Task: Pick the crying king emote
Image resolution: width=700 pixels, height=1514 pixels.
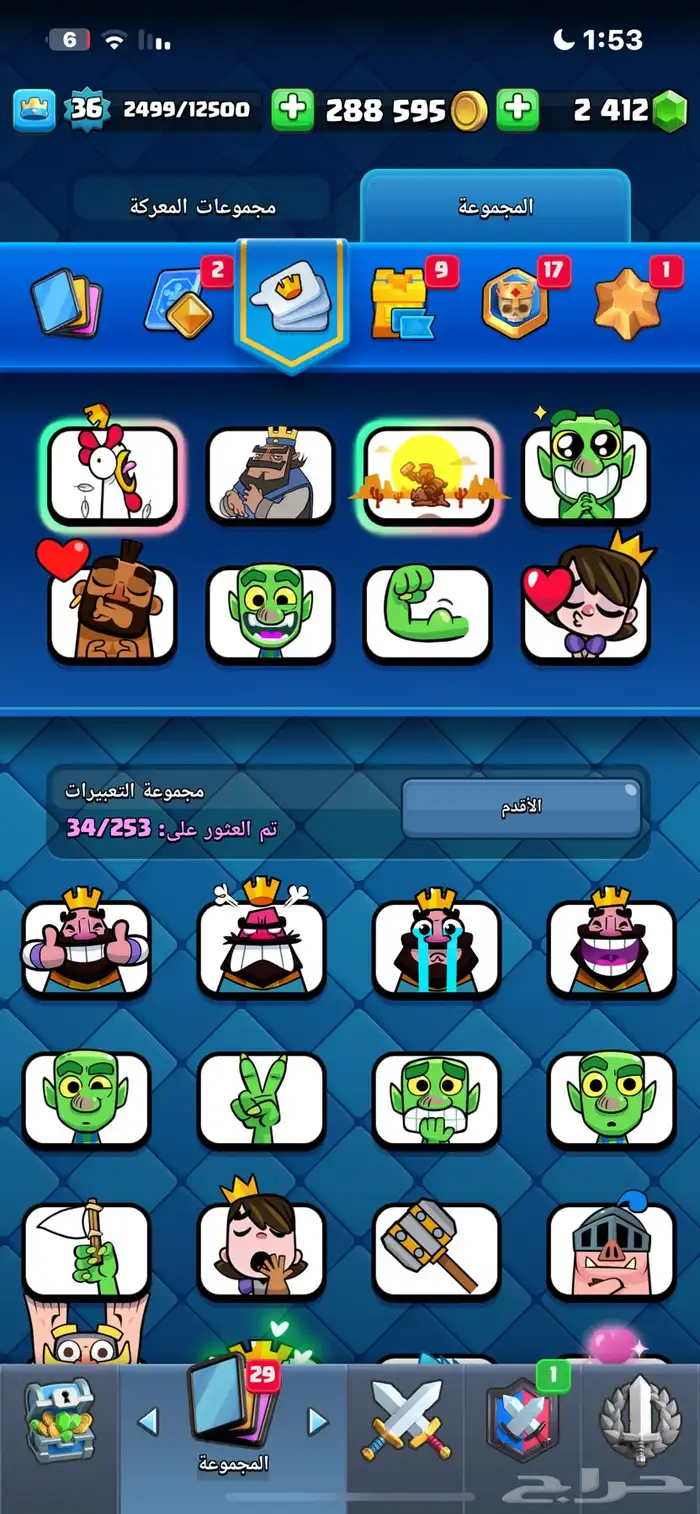Action: (x=436, y=947)
